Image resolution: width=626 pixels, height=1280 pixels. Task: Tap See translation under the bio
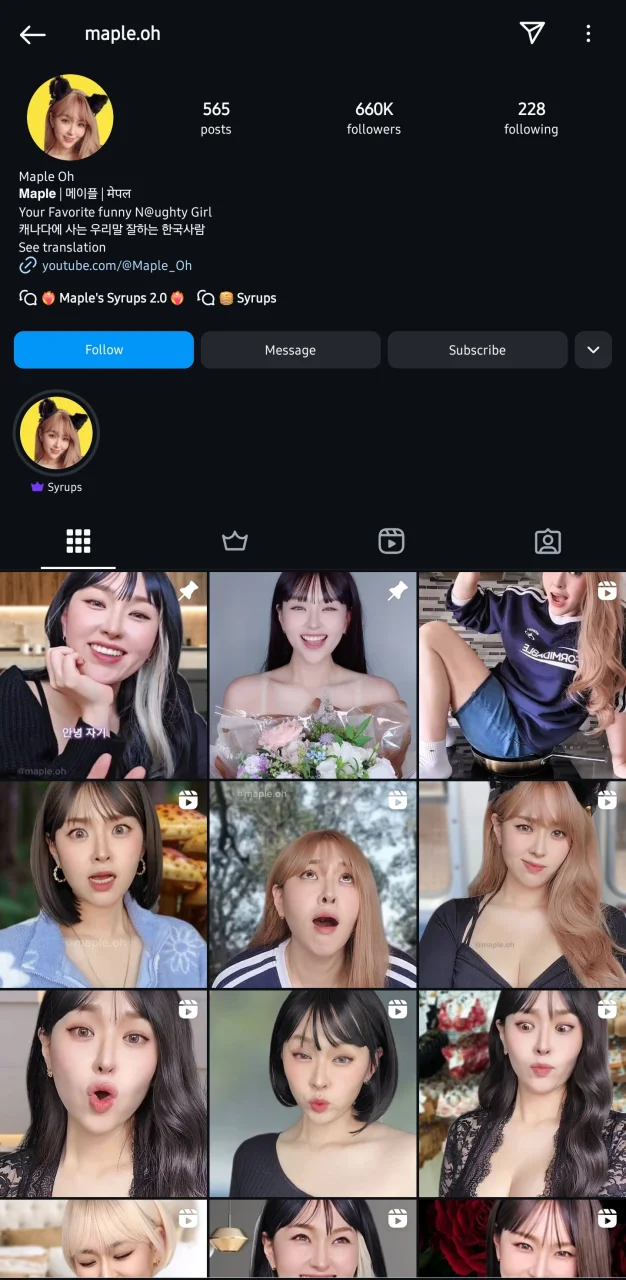coord(62,247)
